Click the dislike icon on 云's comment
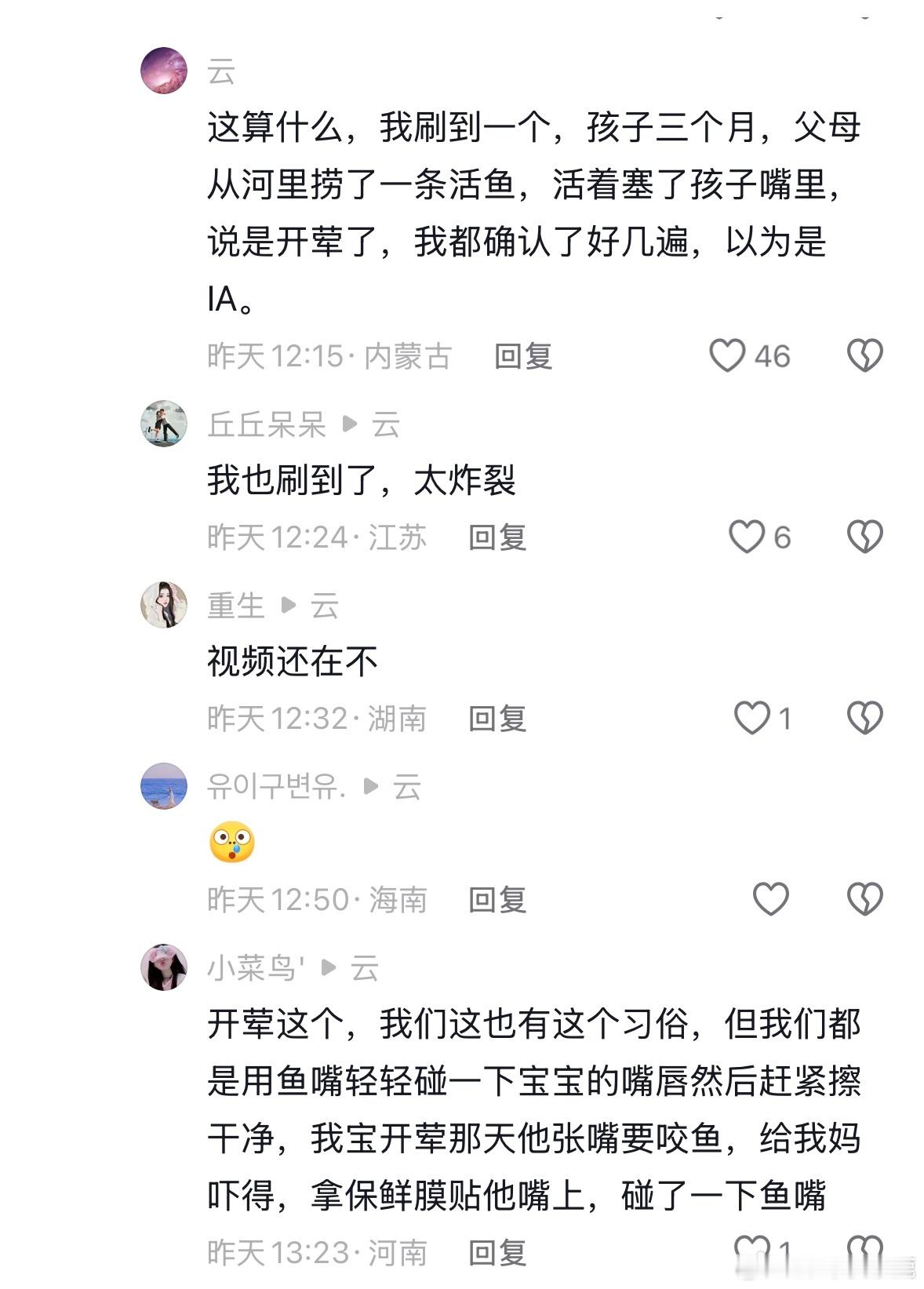 (865, 357)
